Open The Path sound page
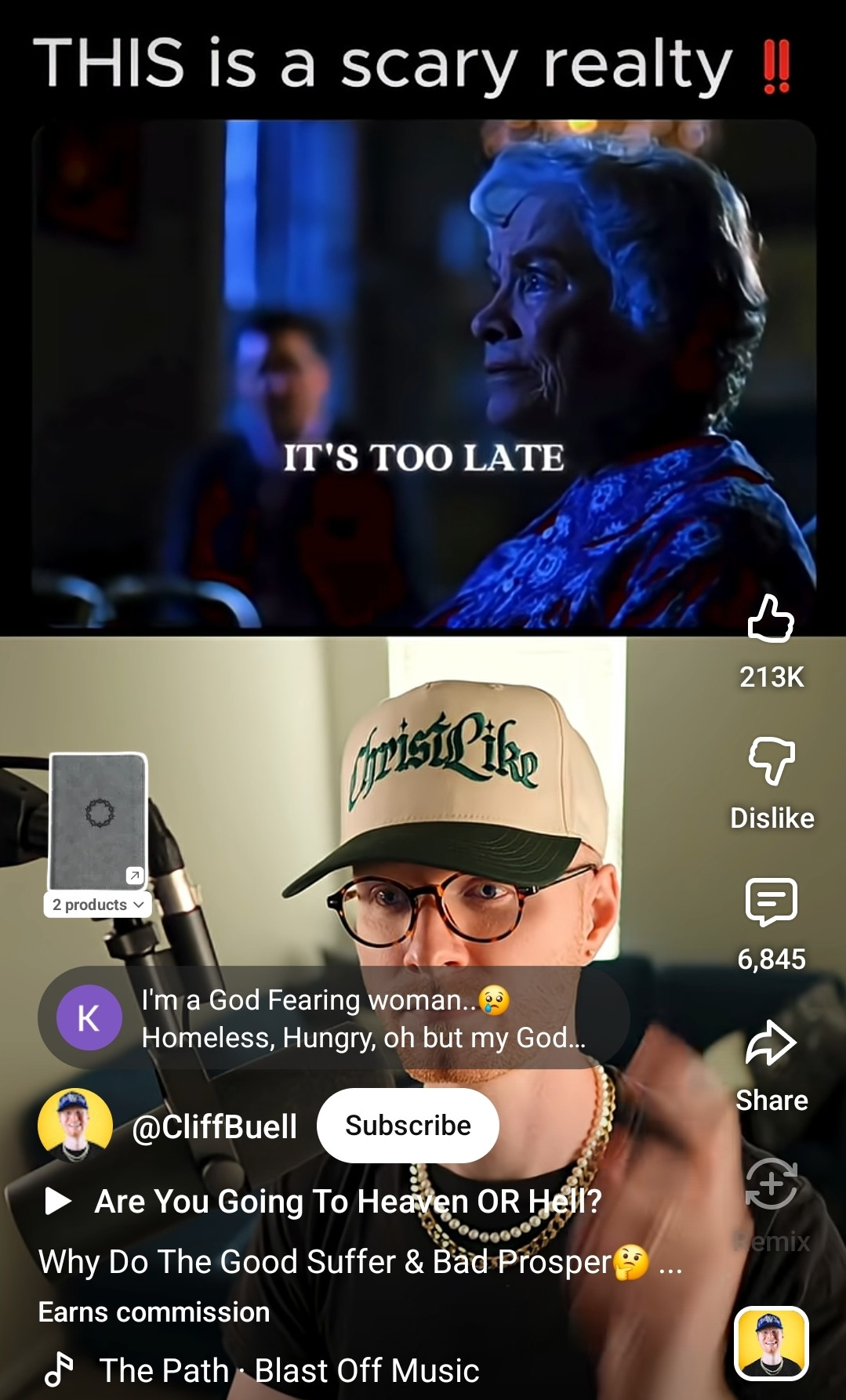 click(289, 1370)
